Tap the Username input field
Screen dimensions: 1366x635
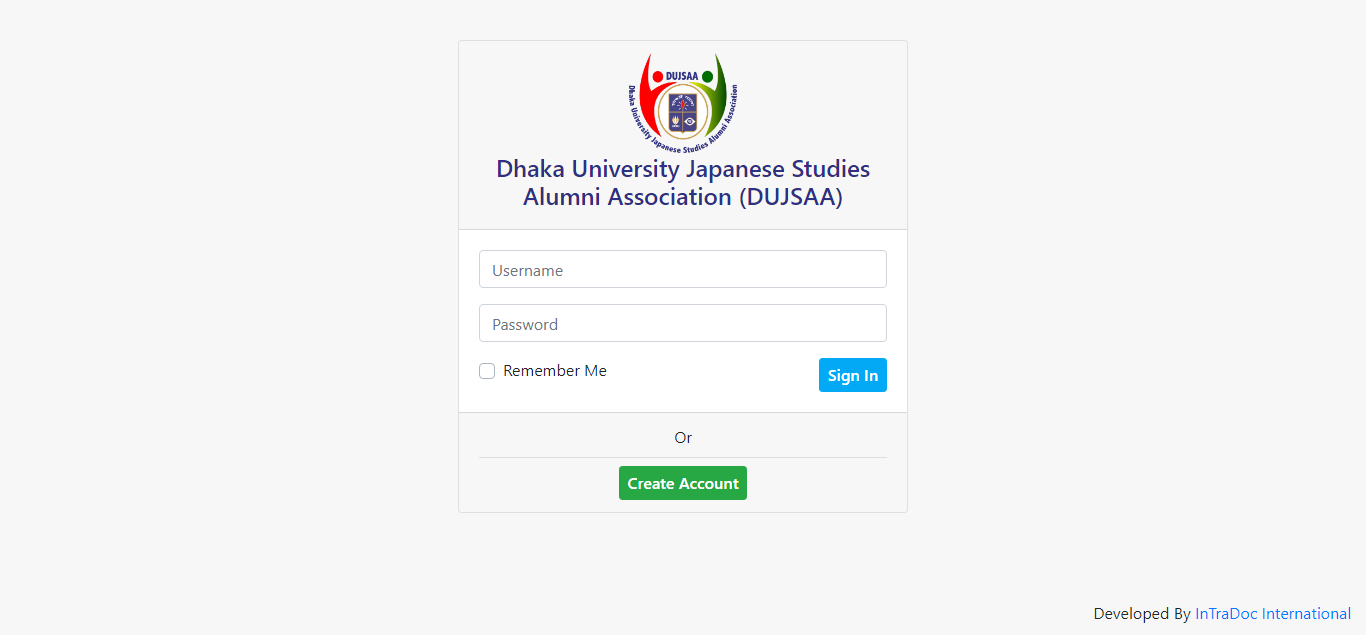682,269
